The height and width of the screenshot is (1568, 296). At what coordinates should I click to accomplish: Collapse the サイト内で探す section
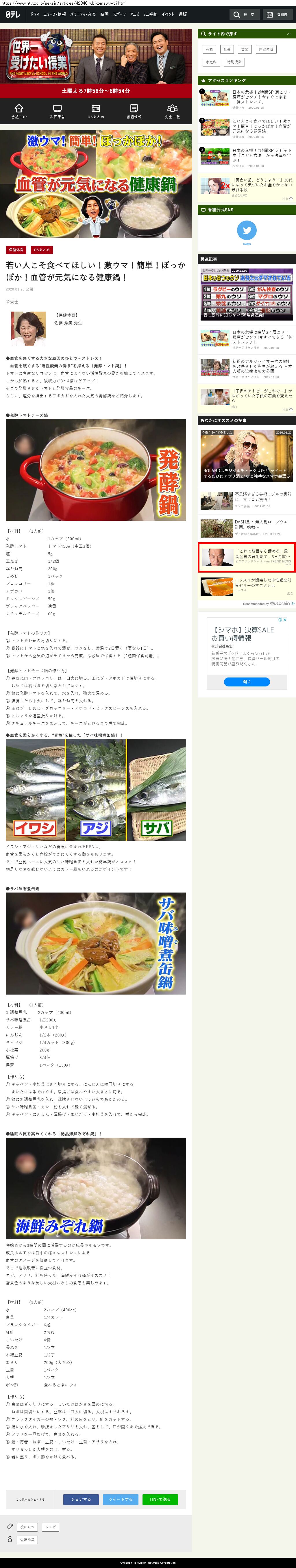[x=289, y=34]
